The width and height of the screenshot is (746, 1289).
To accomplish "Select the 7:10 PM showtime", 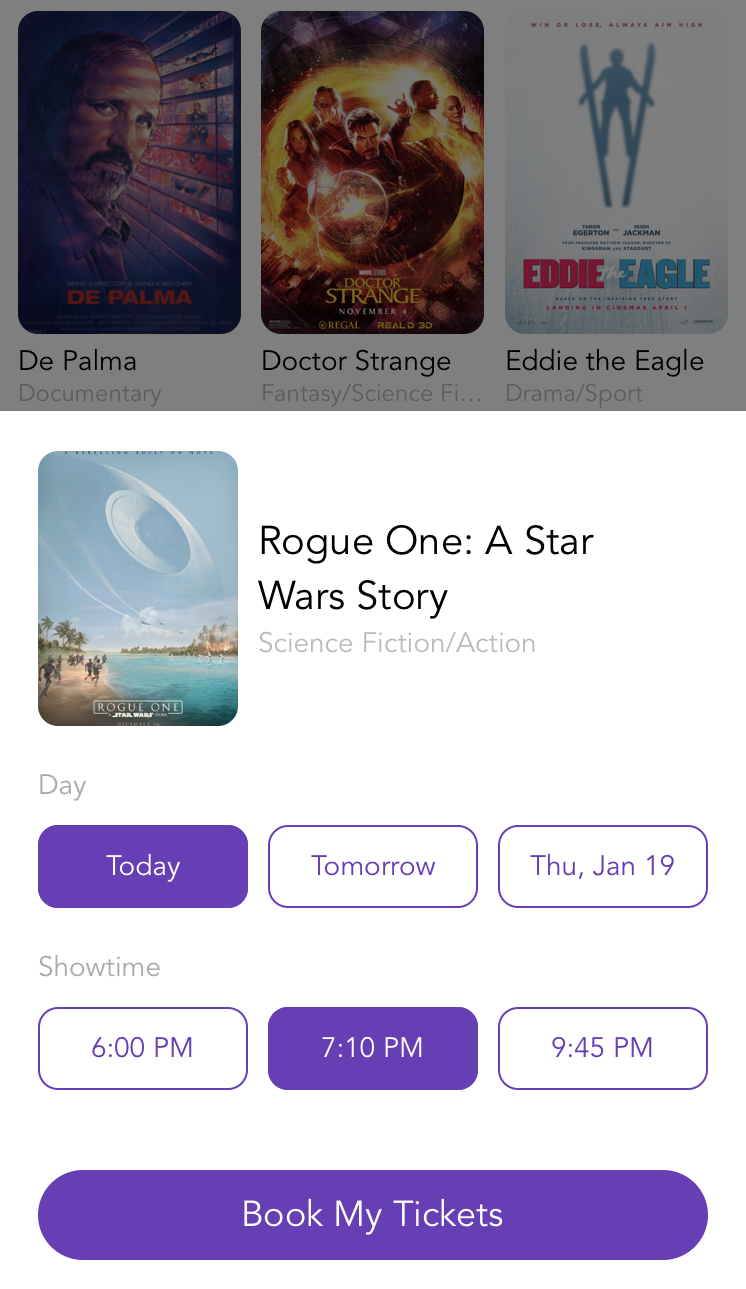I will pos(372,1048).
